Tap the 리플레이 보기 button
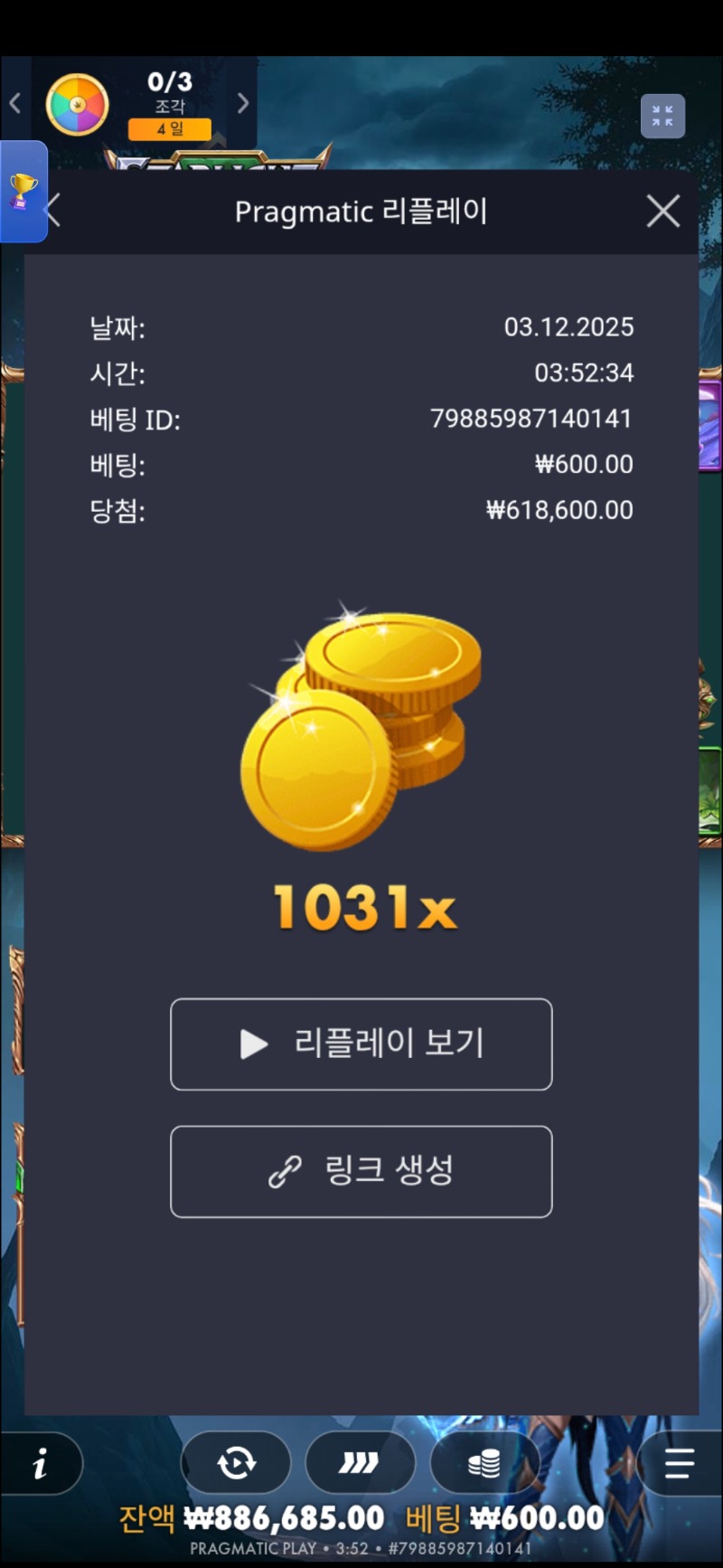The height and width of the screenshot is (1568, 723). point(361,1044)
